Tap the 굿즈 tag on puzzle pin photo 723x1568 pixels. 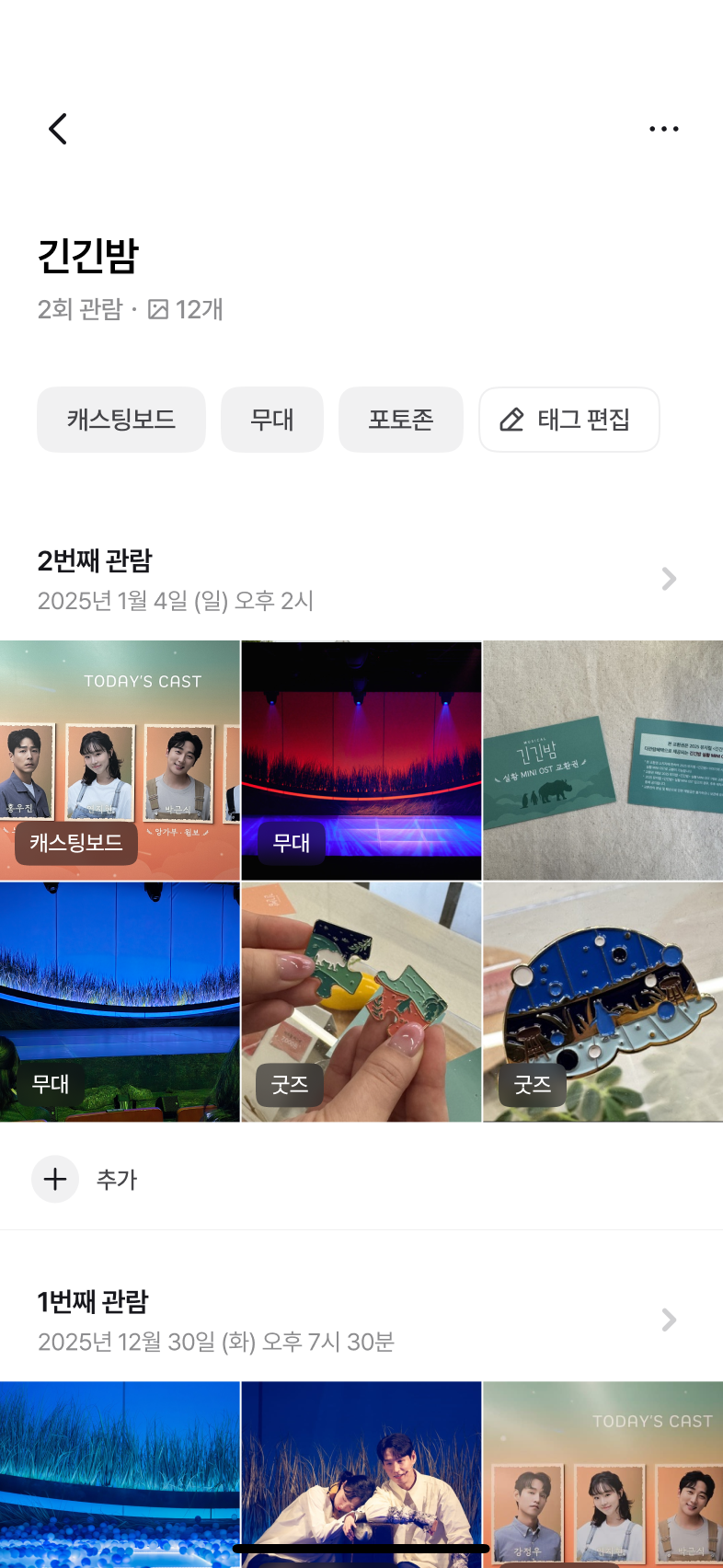click(x=289, y=1085)
